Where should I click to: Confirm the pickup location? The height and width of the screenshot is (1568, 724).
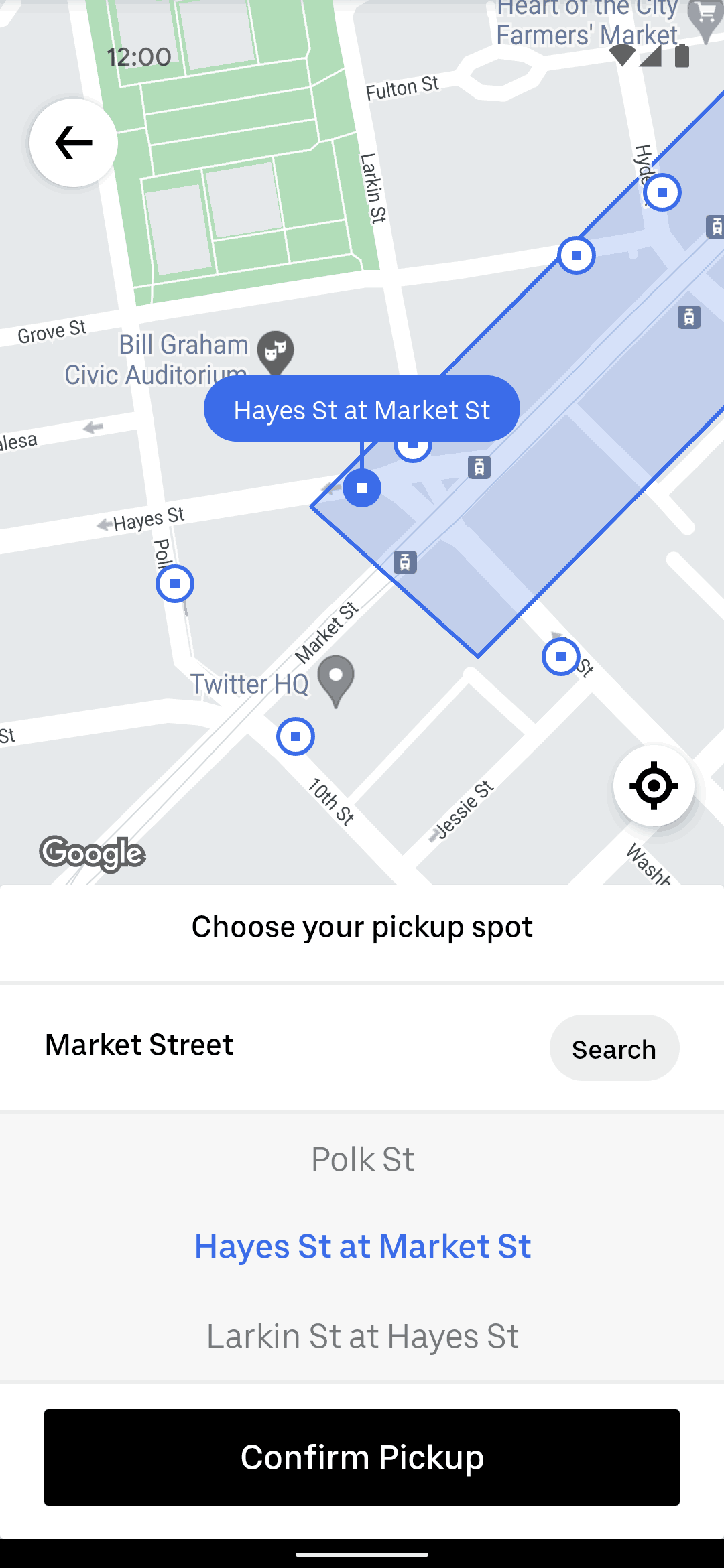pyautogui.click(x=362, y=1457)
